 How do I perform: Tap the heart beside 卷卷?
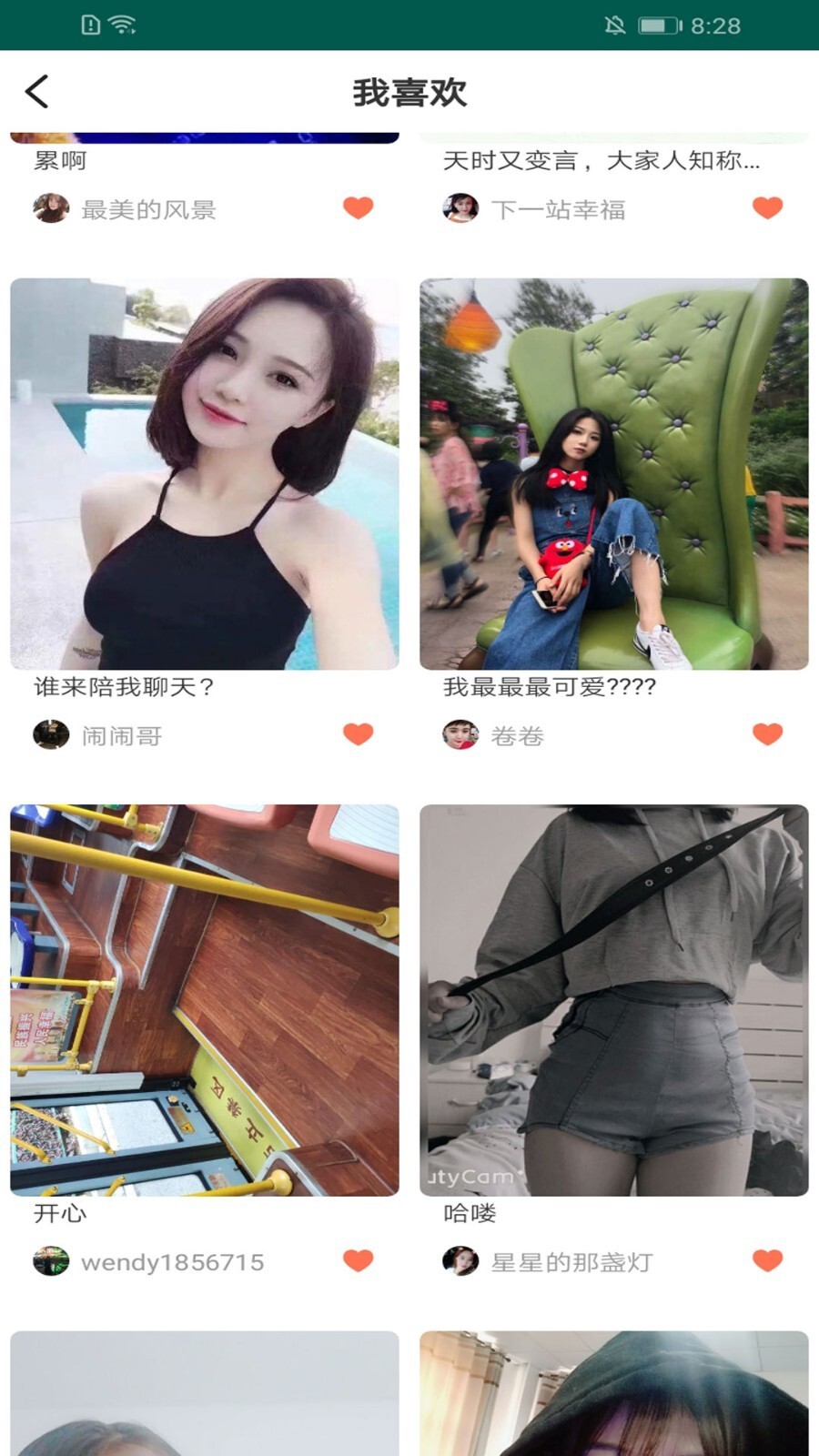pyautogui.click(x=765, y=734)
